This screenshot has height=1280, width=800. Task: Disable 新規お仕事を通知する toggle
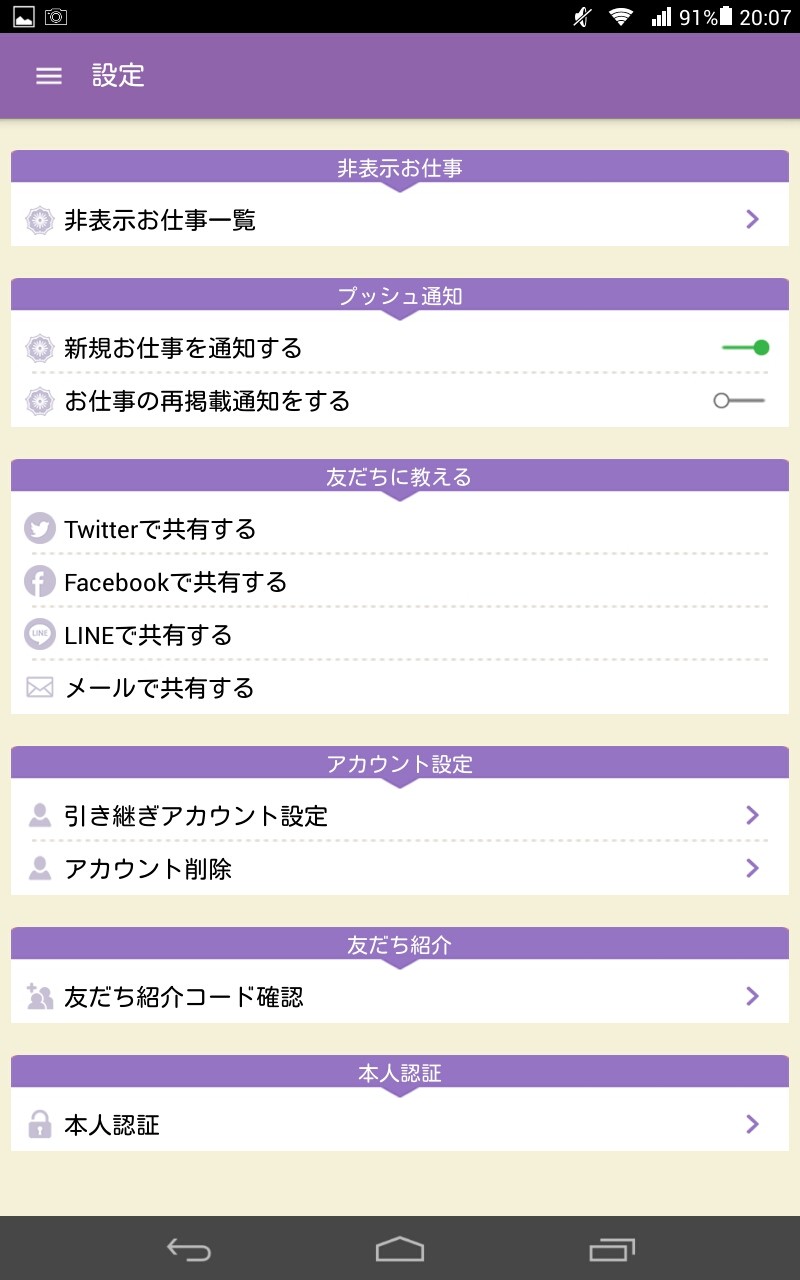pos(745,348)
